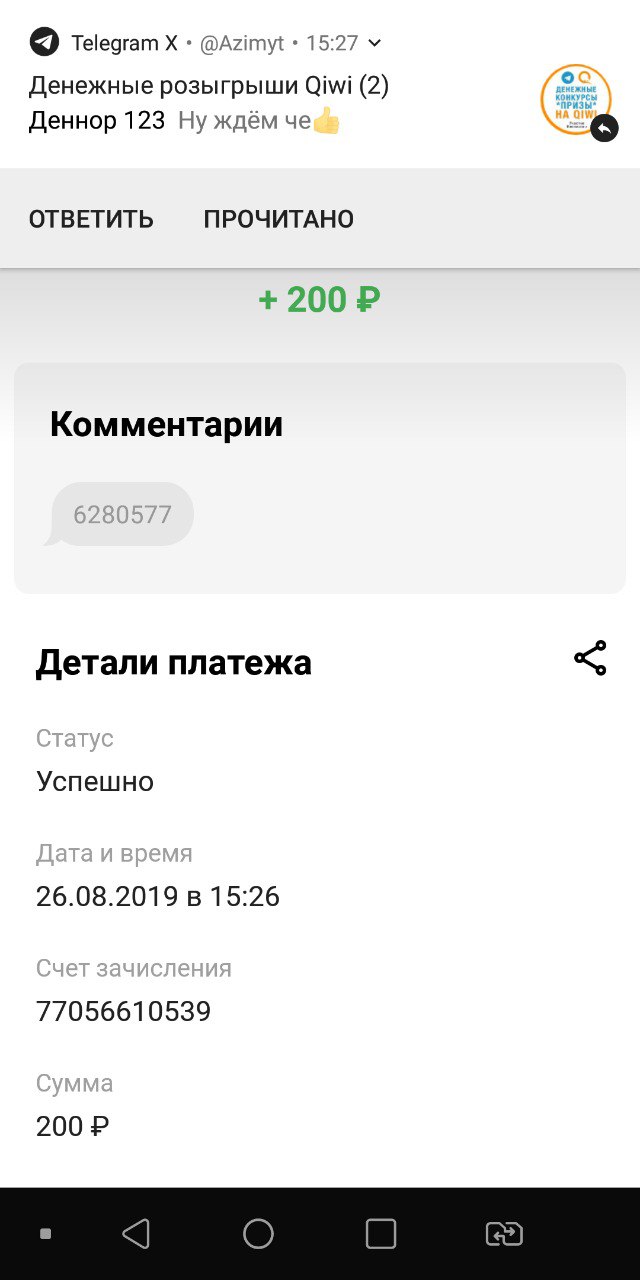This screenshot has height=1280, width=640.
Task: Share the payment details
Action: click(590, 658)
